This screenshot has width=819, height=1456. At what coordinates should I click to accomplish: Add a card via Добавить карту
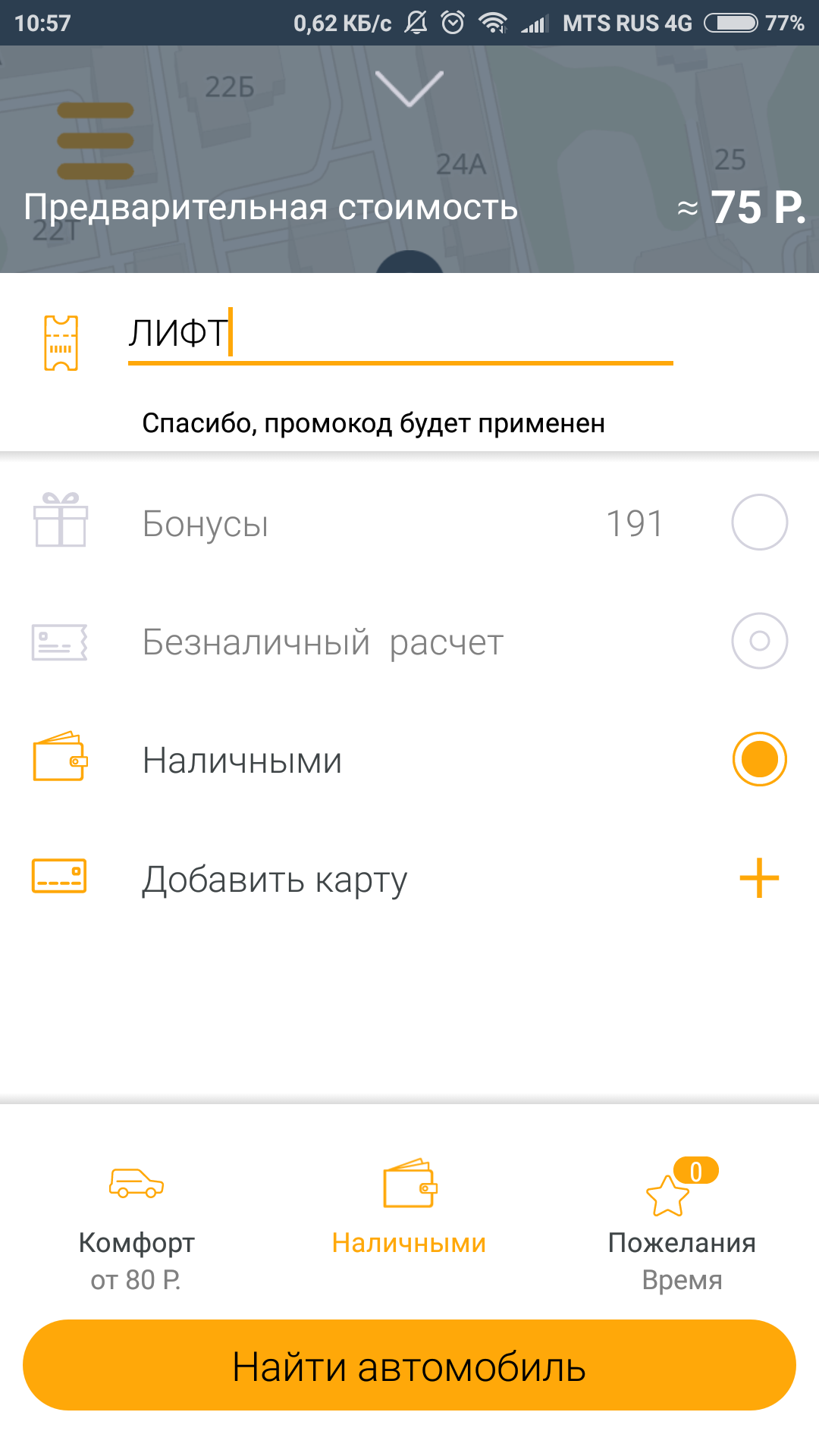tap(759, 878)
